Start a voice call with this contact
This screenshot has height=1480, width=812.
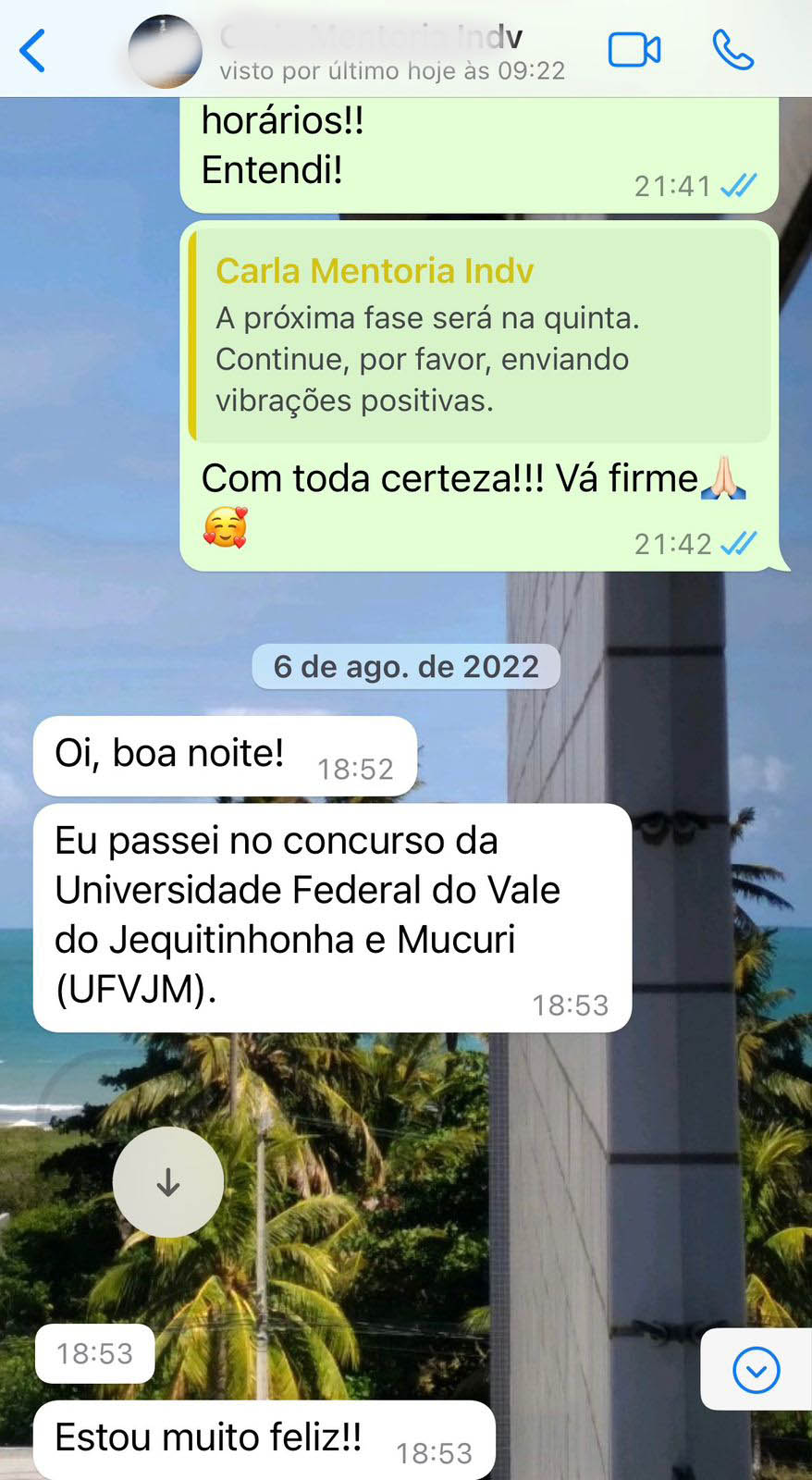(733, 50)
